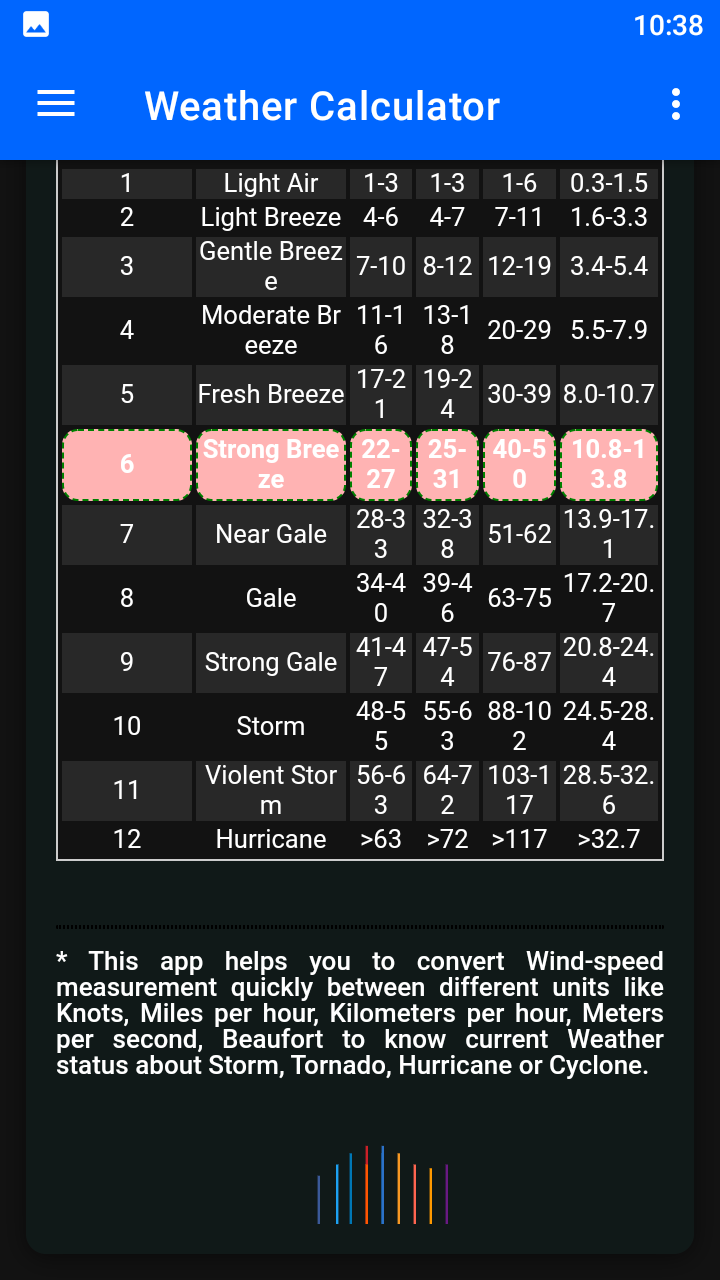Open the three-dot overflow menu
Image resolution: width=720 pixels, height=1280 pixels.
tap(675, 104)
